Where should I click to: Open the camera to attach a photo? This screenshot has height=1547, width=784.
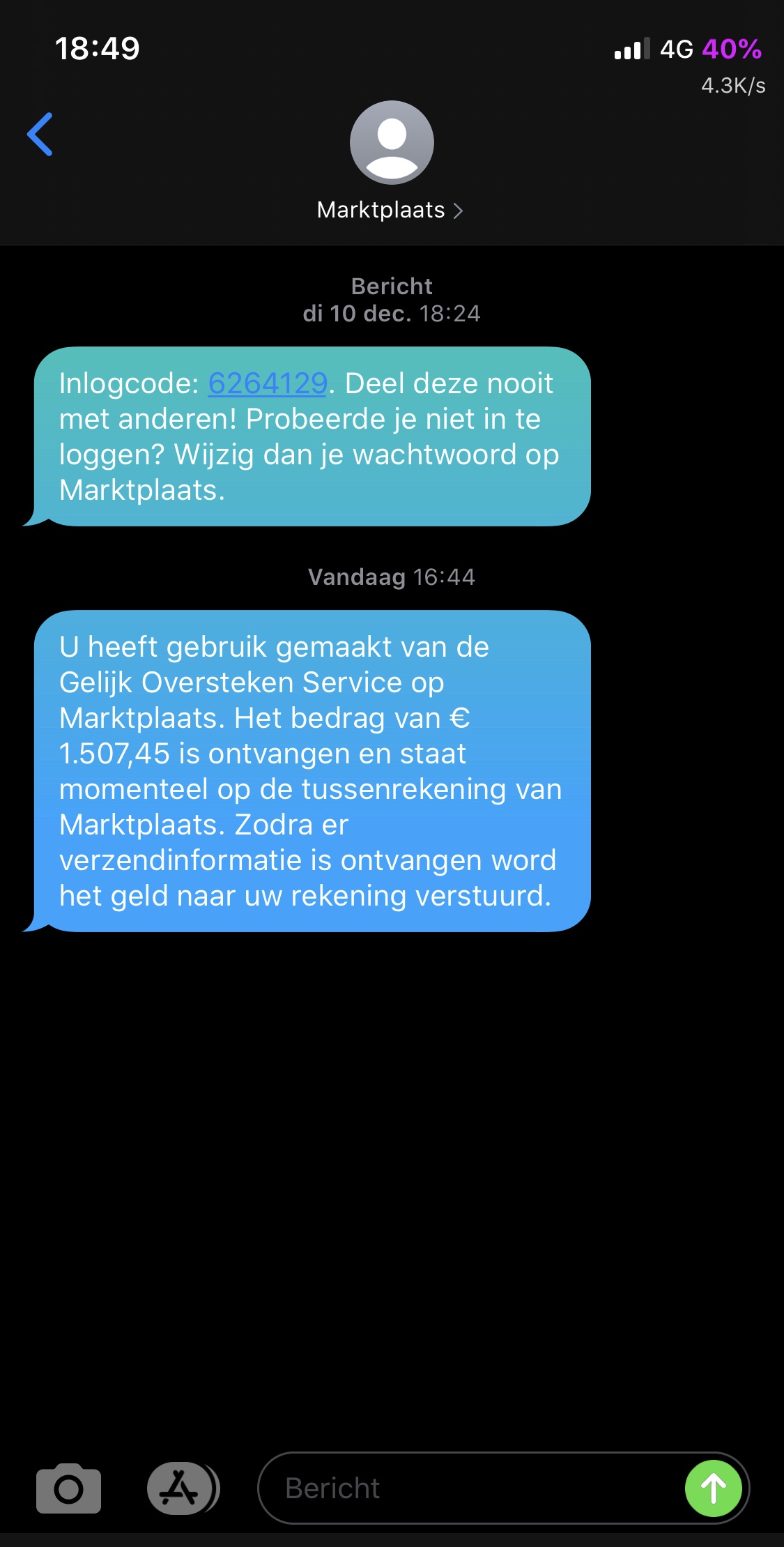[68, 1488]
